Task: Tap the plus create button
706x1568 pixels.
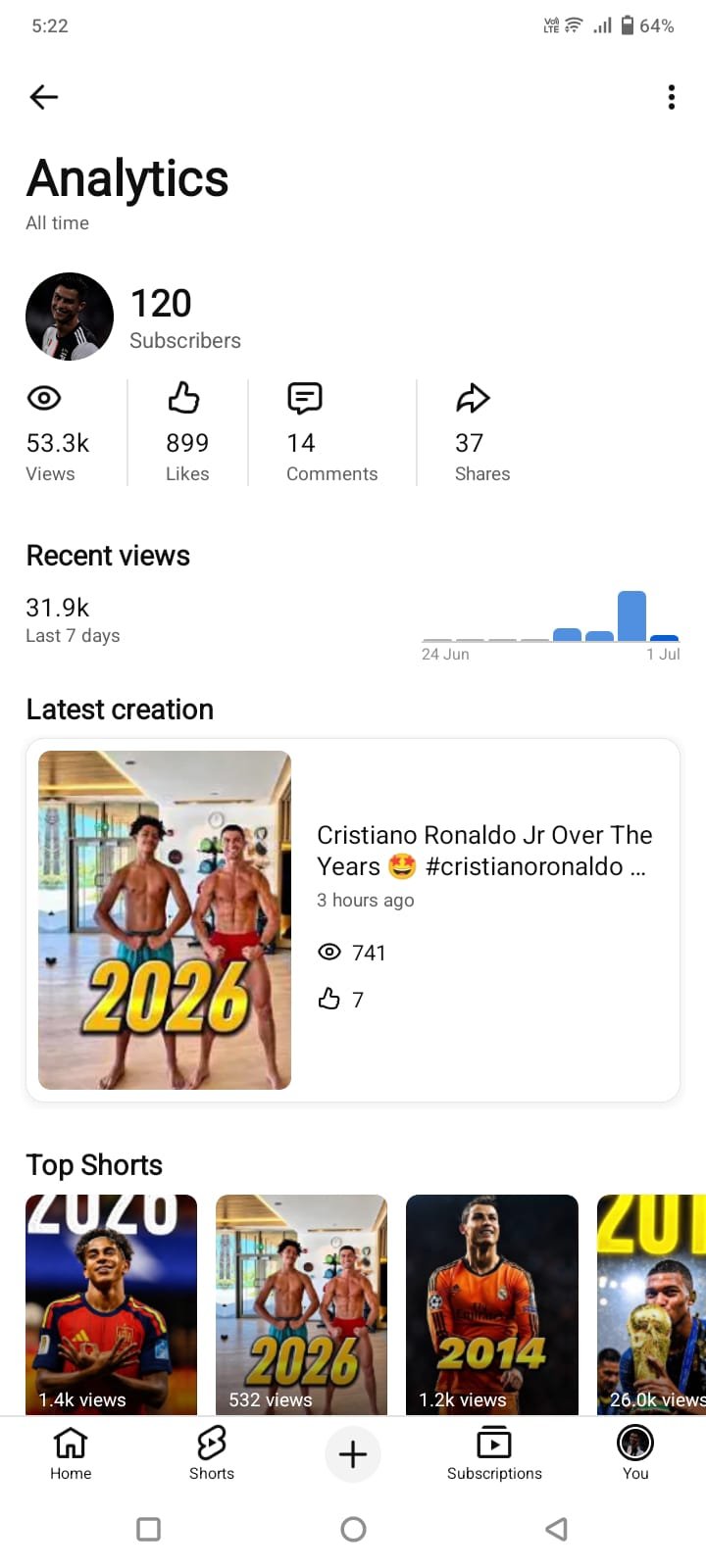Action: [353, 1454]
